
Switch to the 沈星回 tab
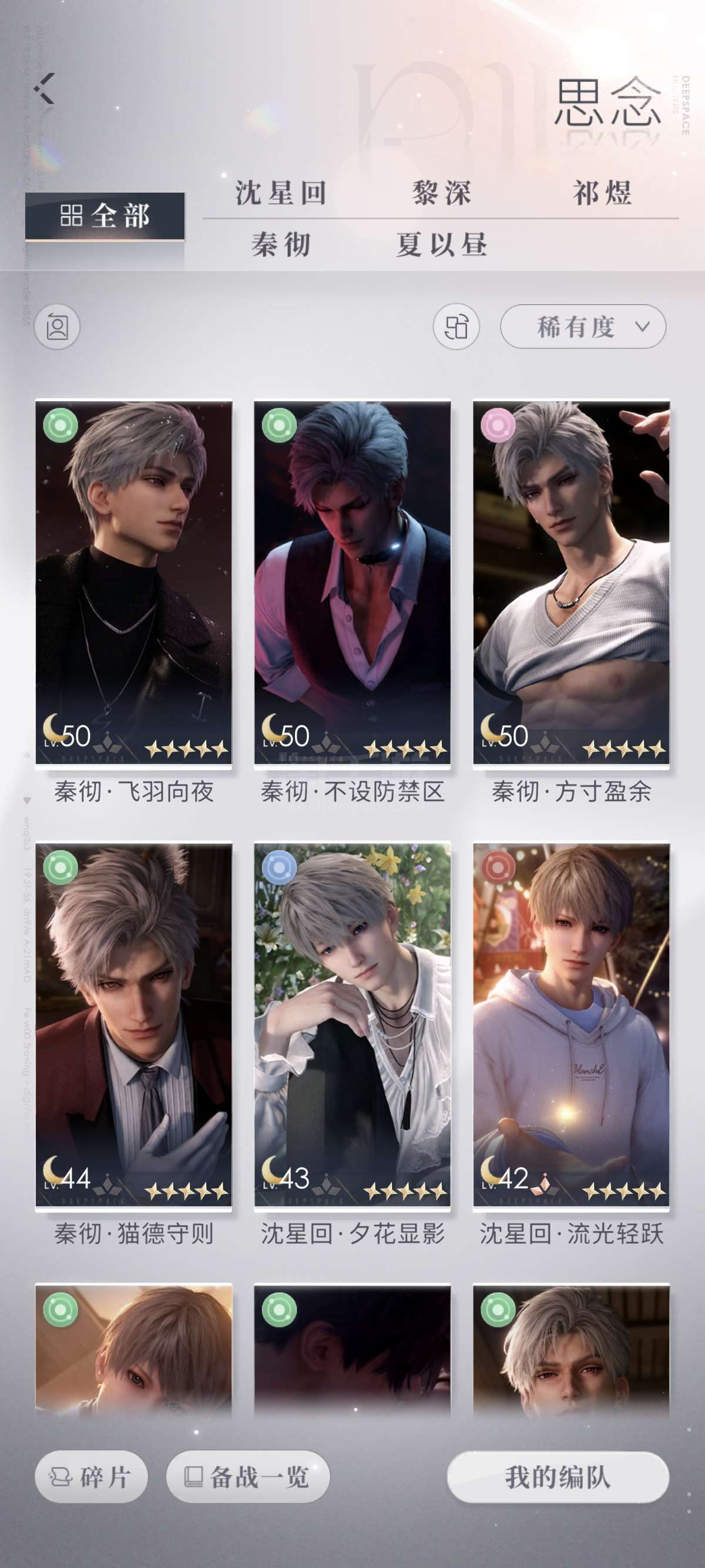[x=281, y=193]
